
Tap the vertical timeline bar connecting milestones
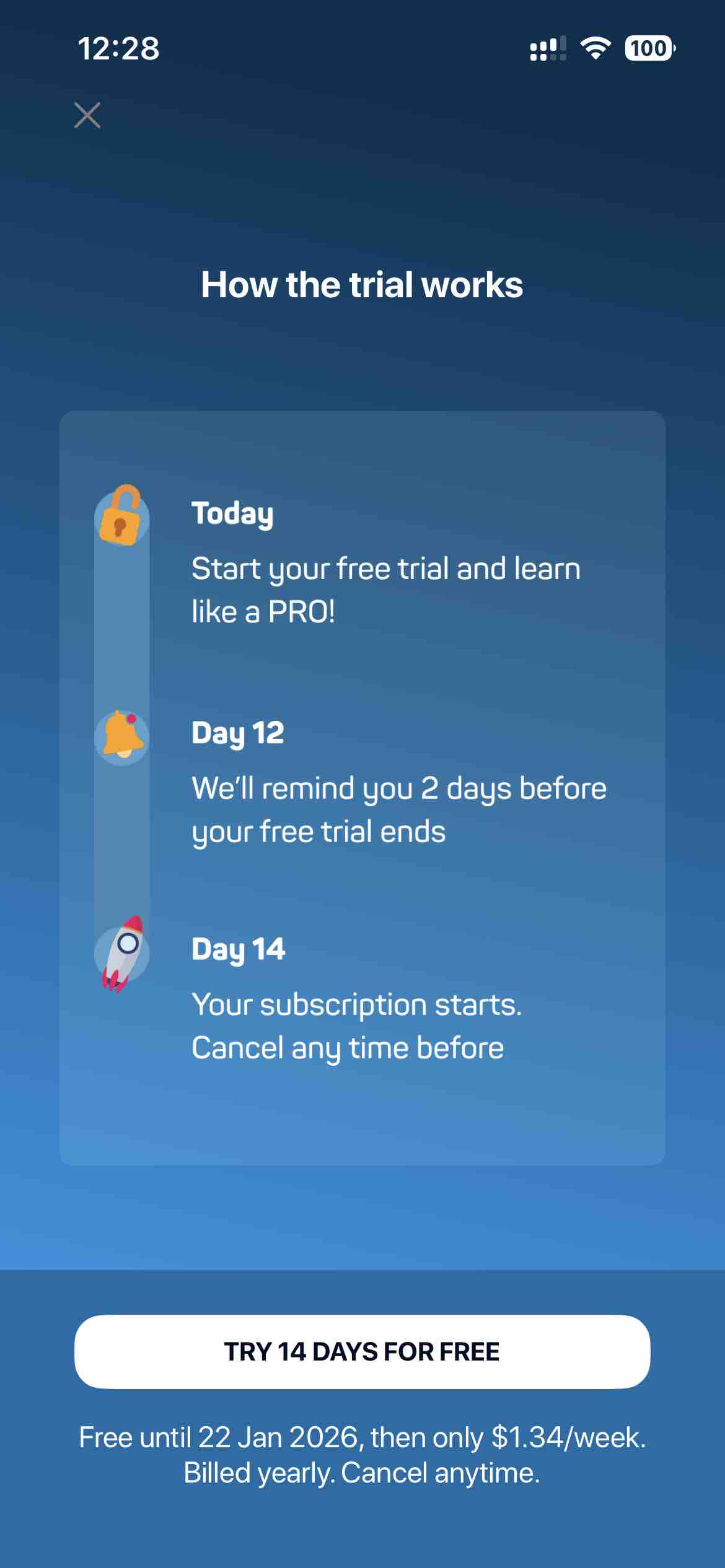122,848
